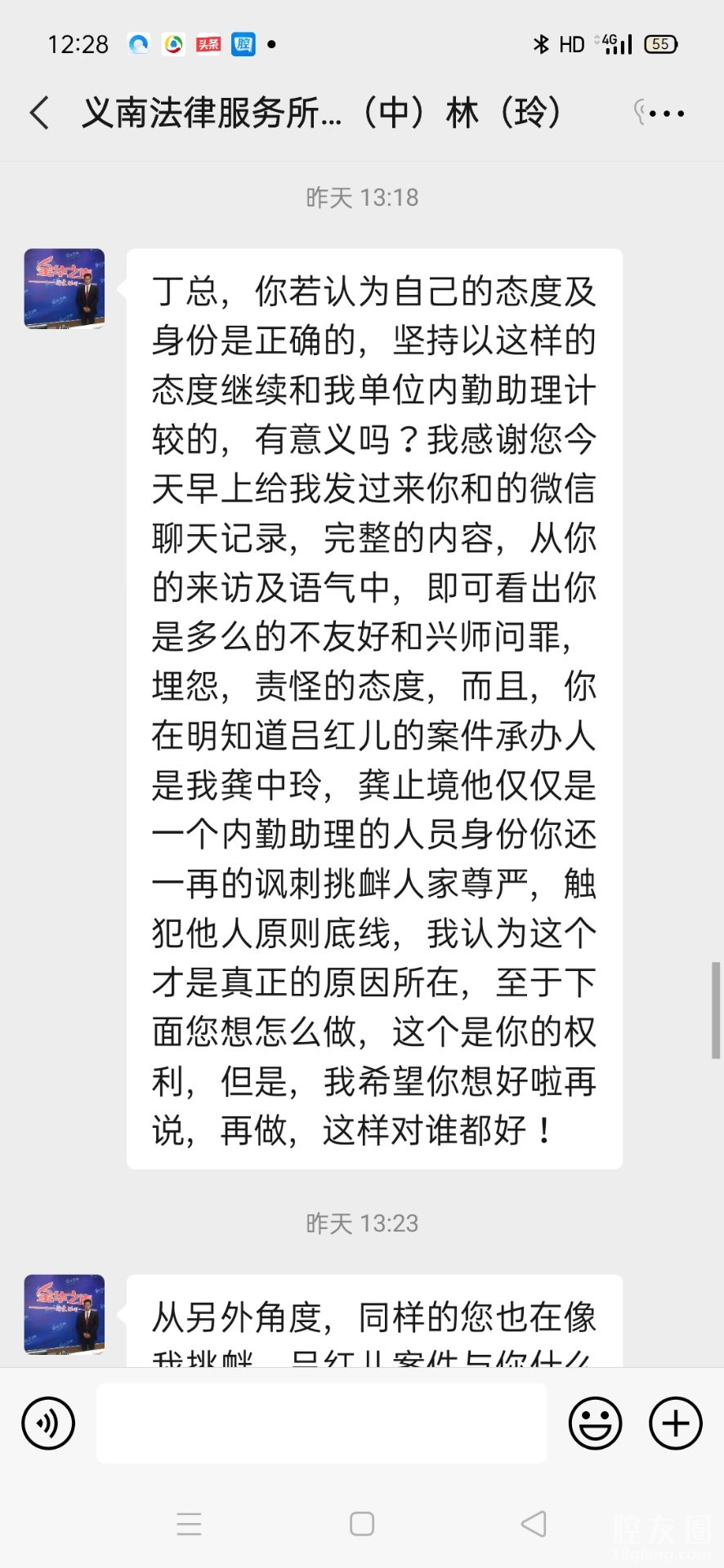Switch to voice message input
Image resolution: width=724 pixels, height=1568 pixels.
[x=48, y=1423]
